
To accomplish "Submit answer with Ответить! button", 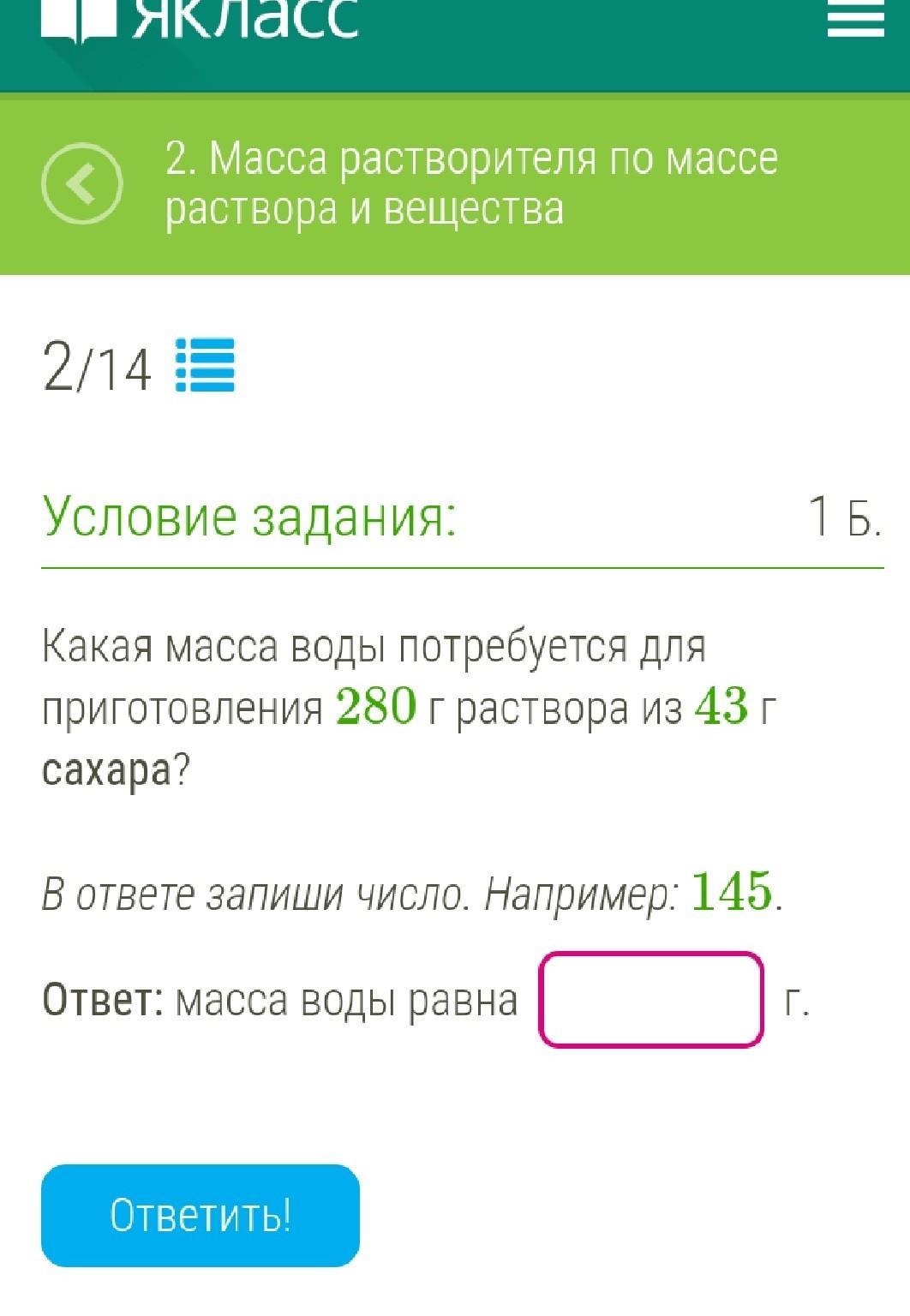I will (x=201, y=1215).
